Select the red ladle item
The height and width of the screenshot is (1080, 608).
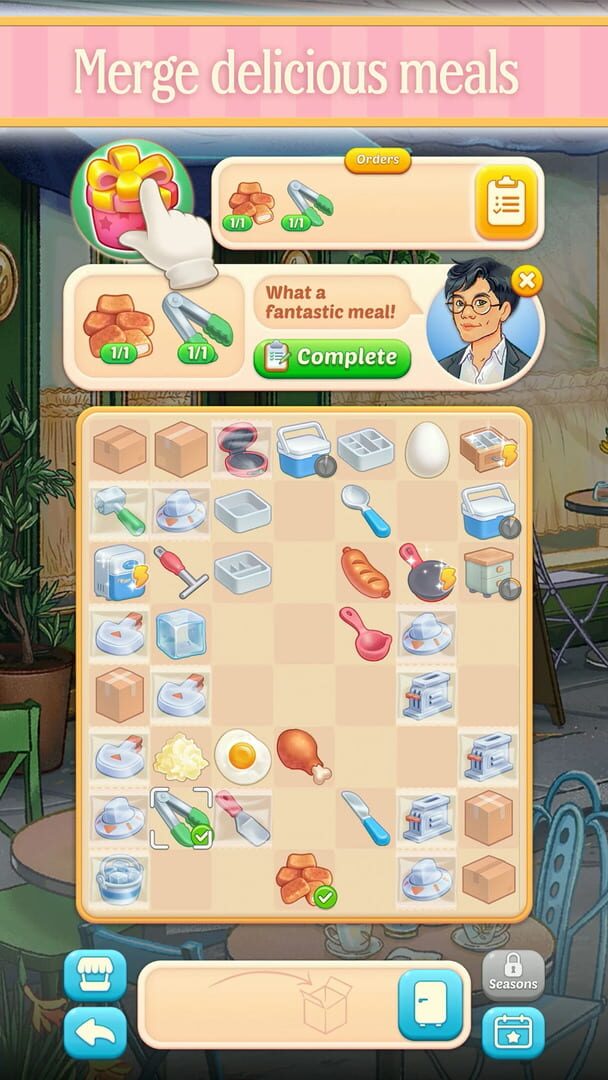click(x=365, y=633)
